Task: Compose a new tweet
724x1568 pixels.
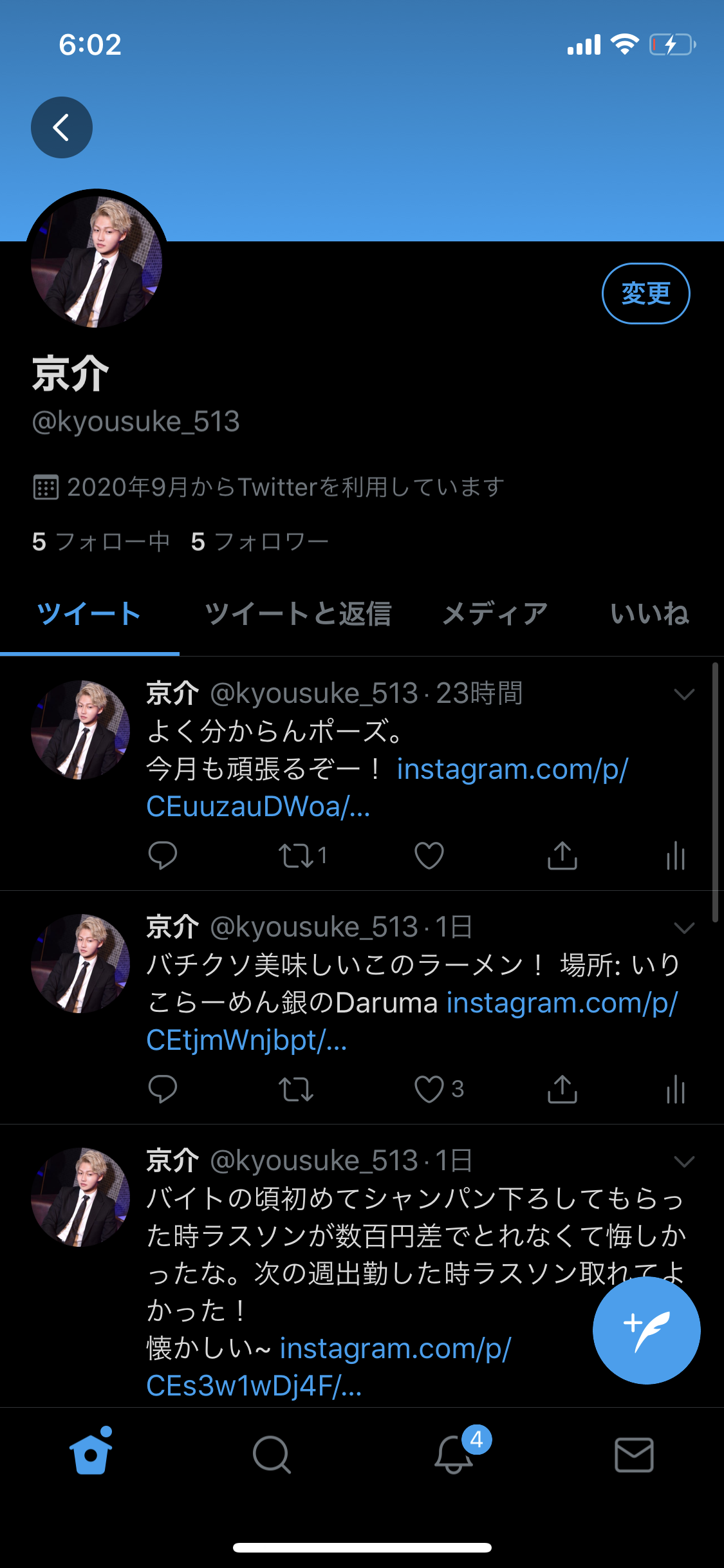Action: tap(646, 1330)
